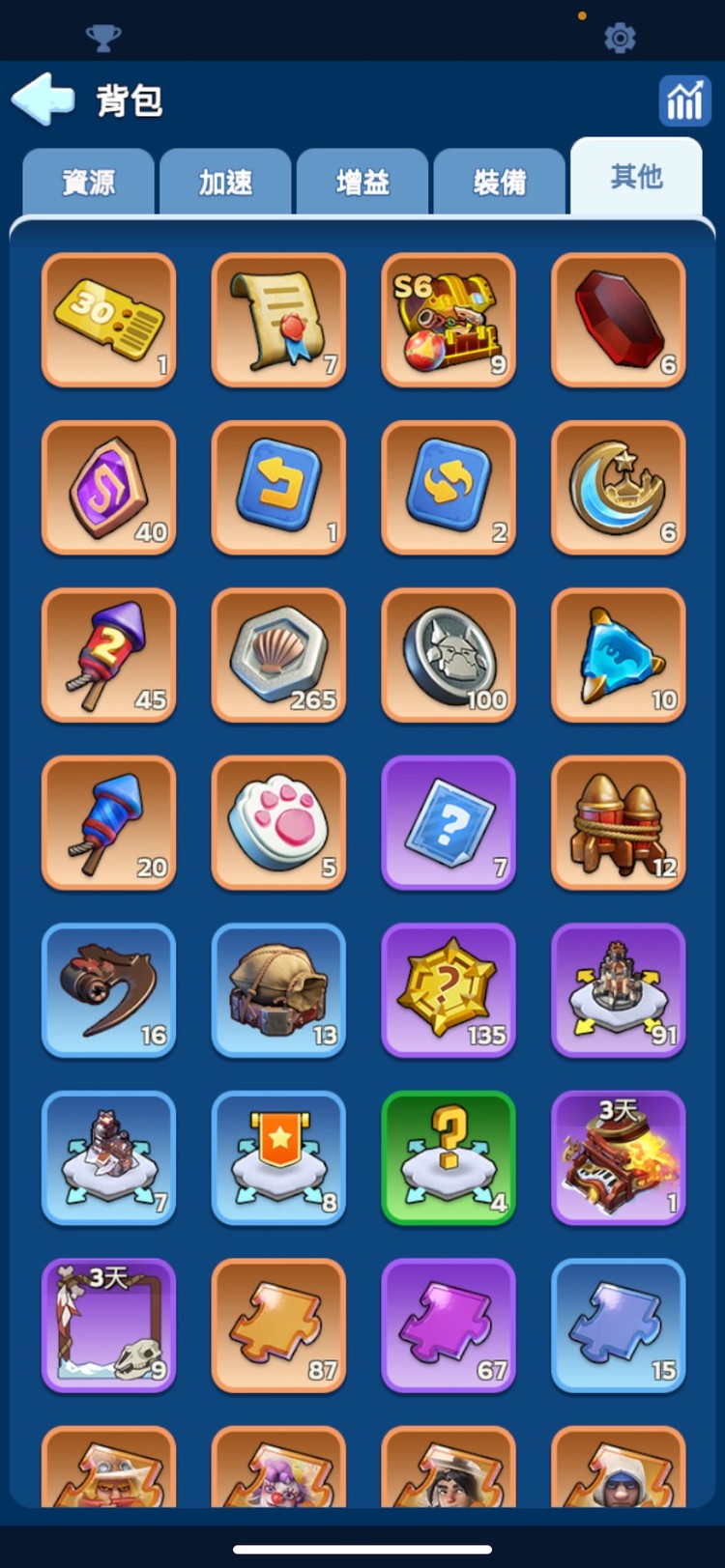725x1568 pixels.
Task: Select the 其他 tab
Action: [x=636, y=177]
